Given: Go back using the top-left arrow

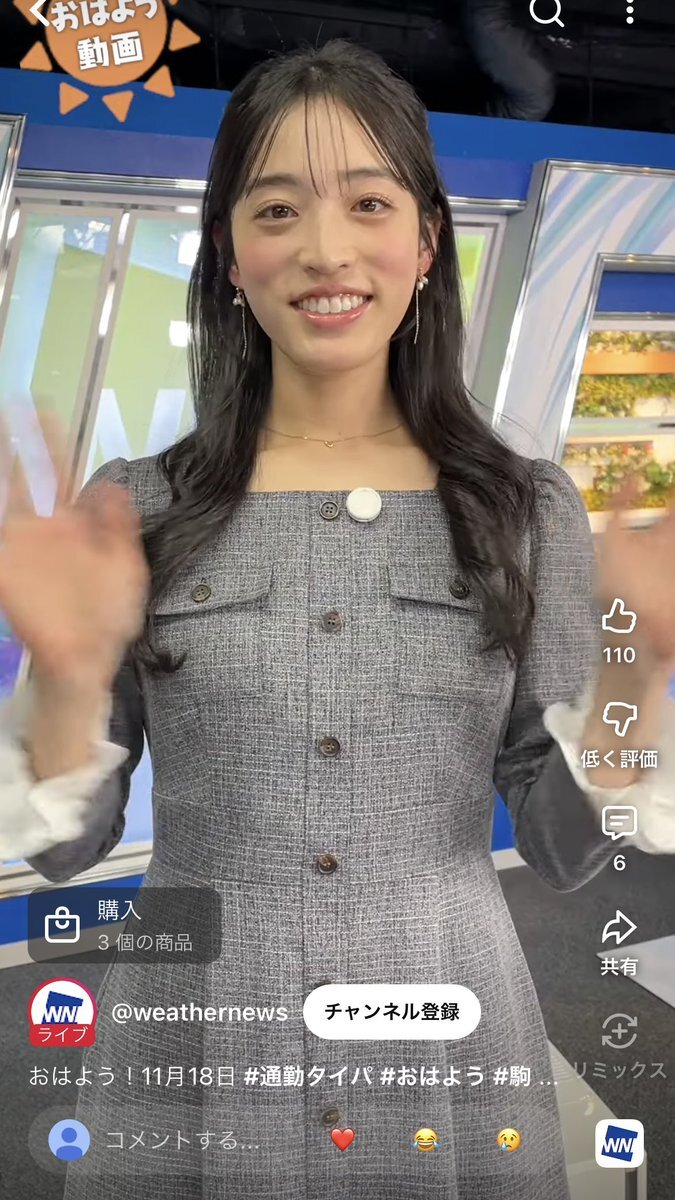Looking at the screenshot, I should pyautogui.click(x=37, y=14).
